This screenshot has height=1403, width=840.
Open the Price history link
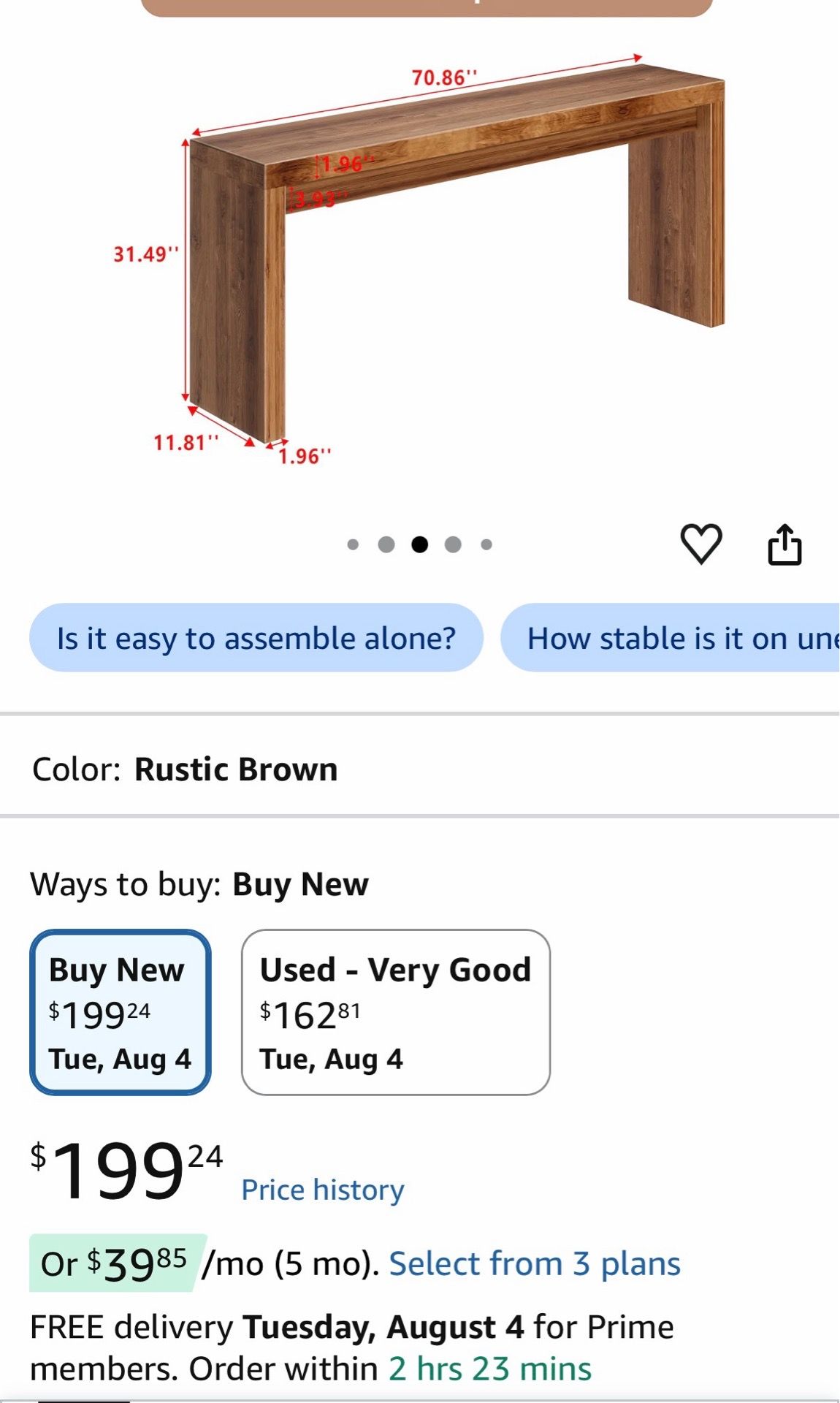(323, 1190)
